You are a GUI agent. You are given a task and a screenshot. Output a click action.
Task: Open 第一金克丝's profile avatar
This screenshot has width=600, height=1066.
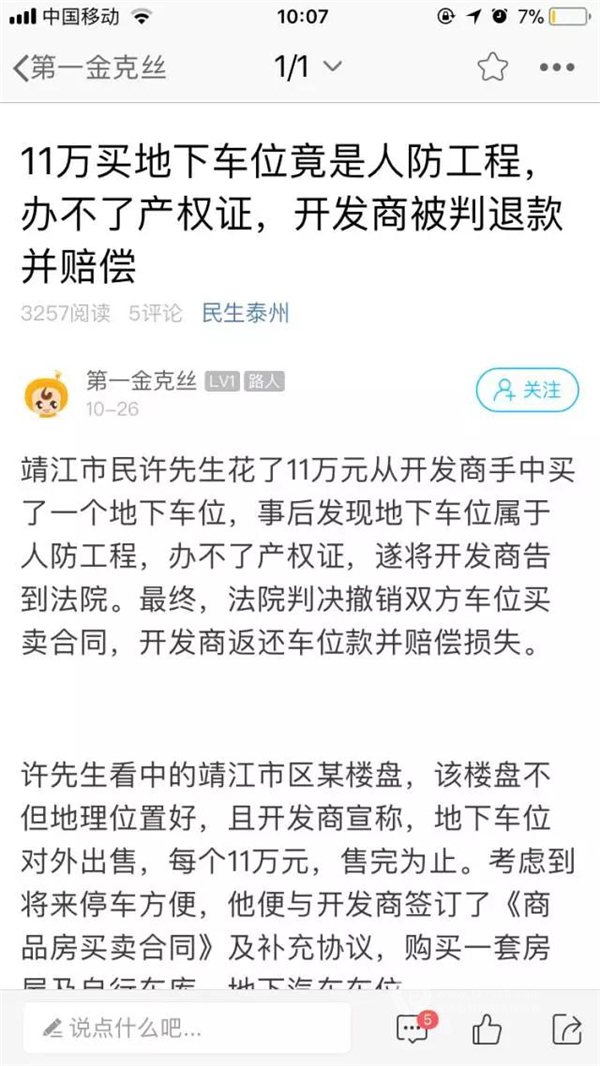45,395
